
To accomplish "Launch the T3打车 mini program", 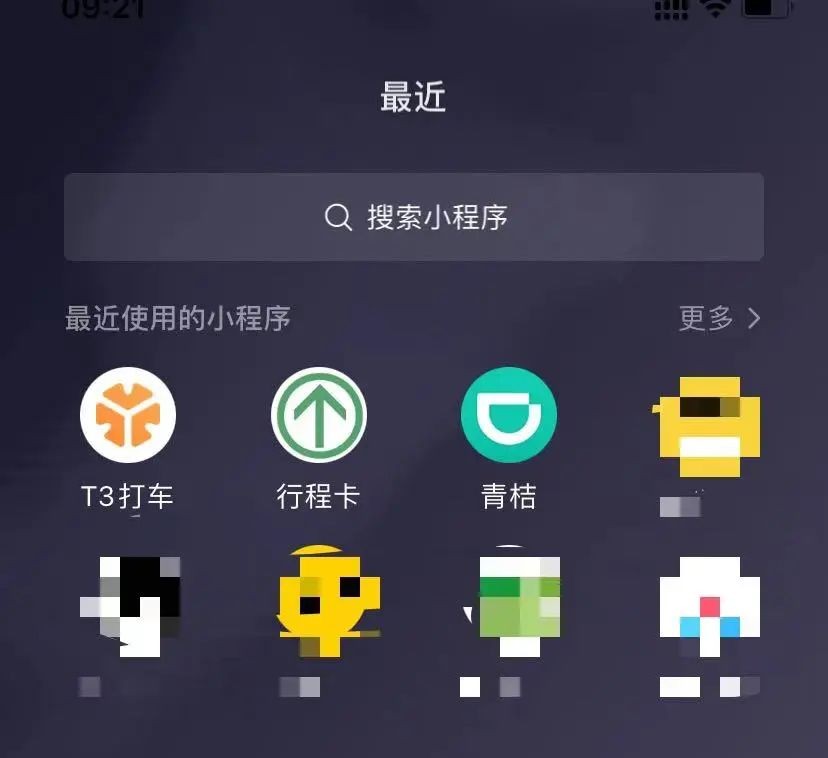I will click(128, 415).
